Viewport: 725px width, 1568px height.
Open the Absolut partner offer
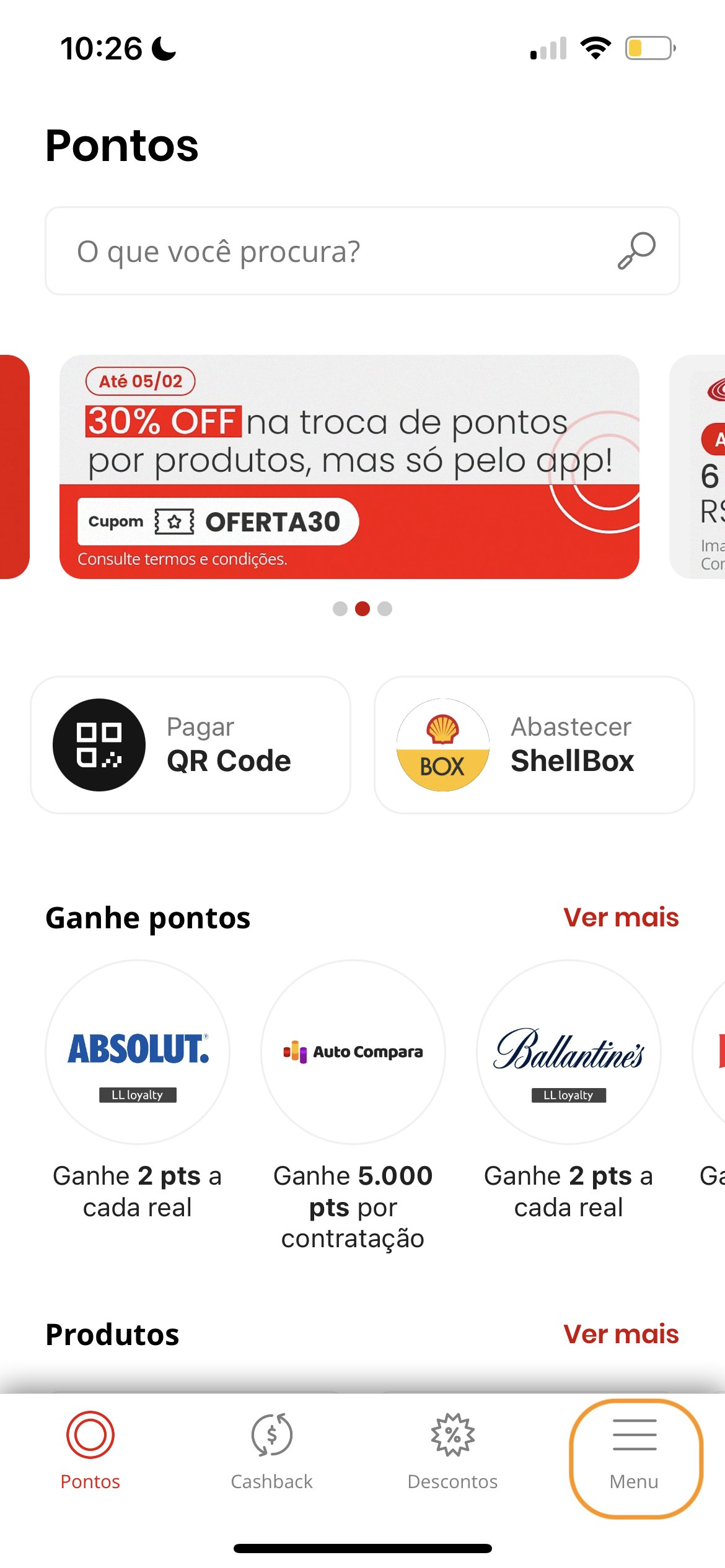click(x=138, y=1090)
